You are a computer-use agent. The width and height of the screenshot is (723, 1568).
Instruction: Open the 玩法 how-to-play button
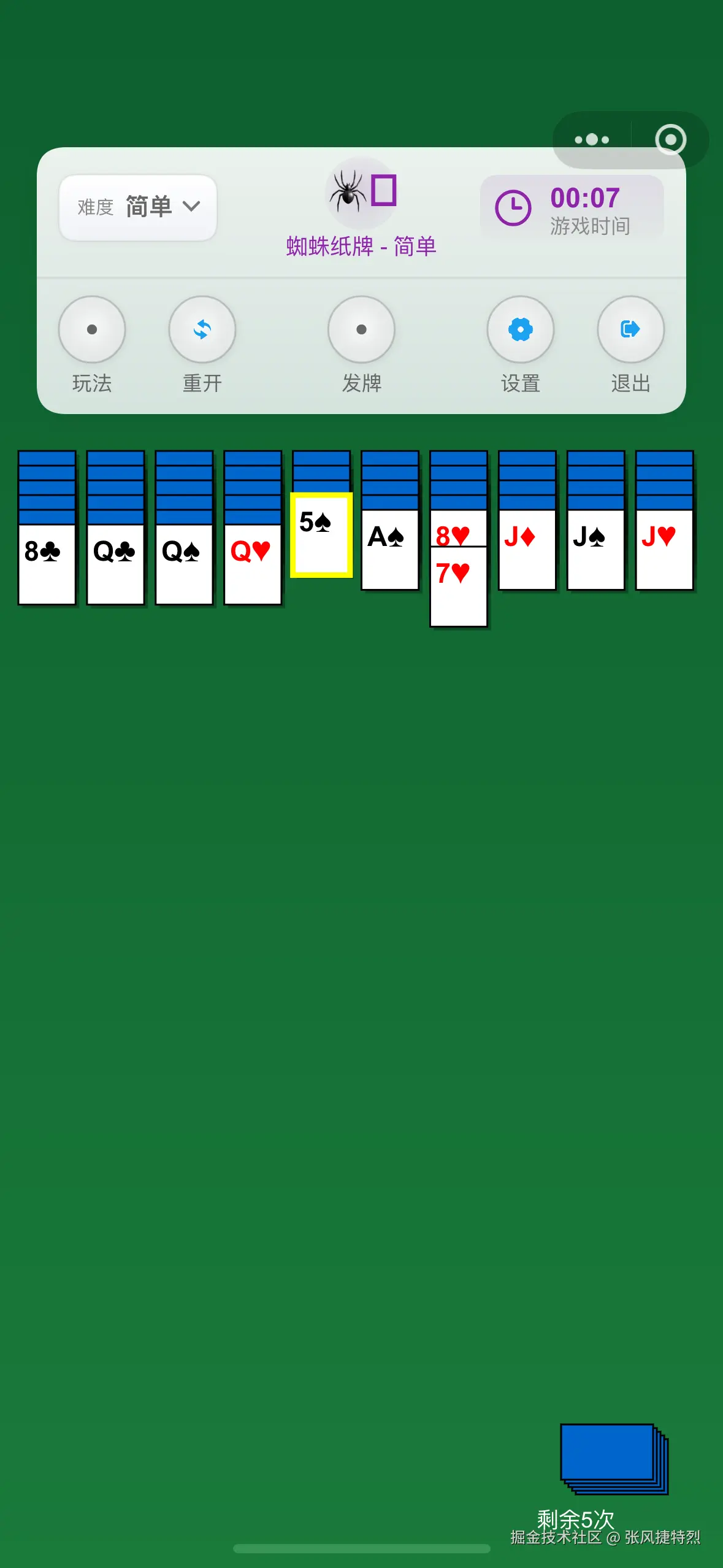pyautogui.click(x=92, y=330)
